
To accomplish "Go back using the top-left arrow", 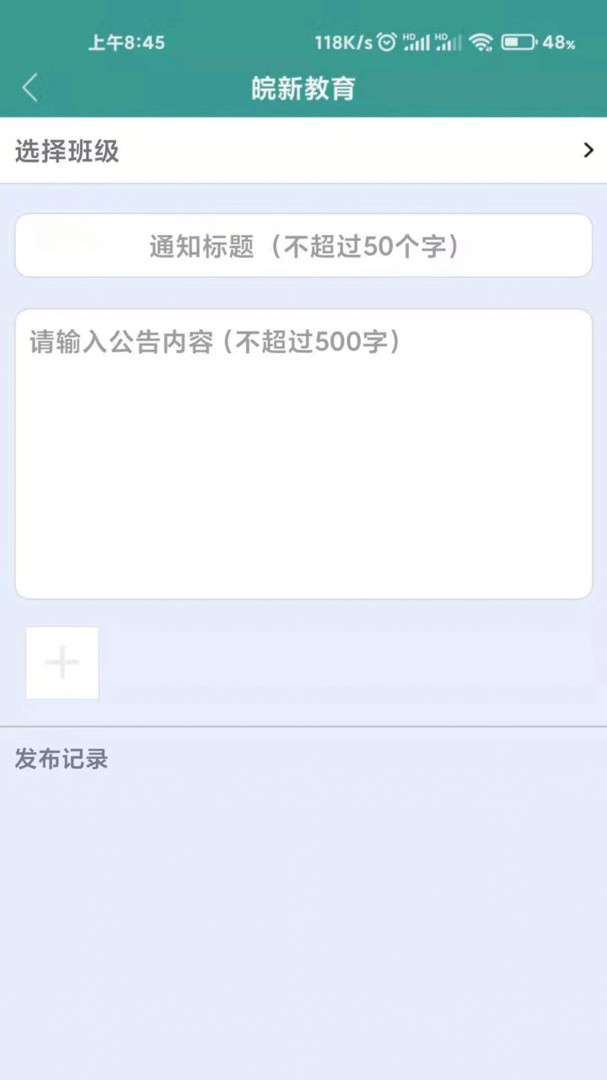I will pos(30,88).
